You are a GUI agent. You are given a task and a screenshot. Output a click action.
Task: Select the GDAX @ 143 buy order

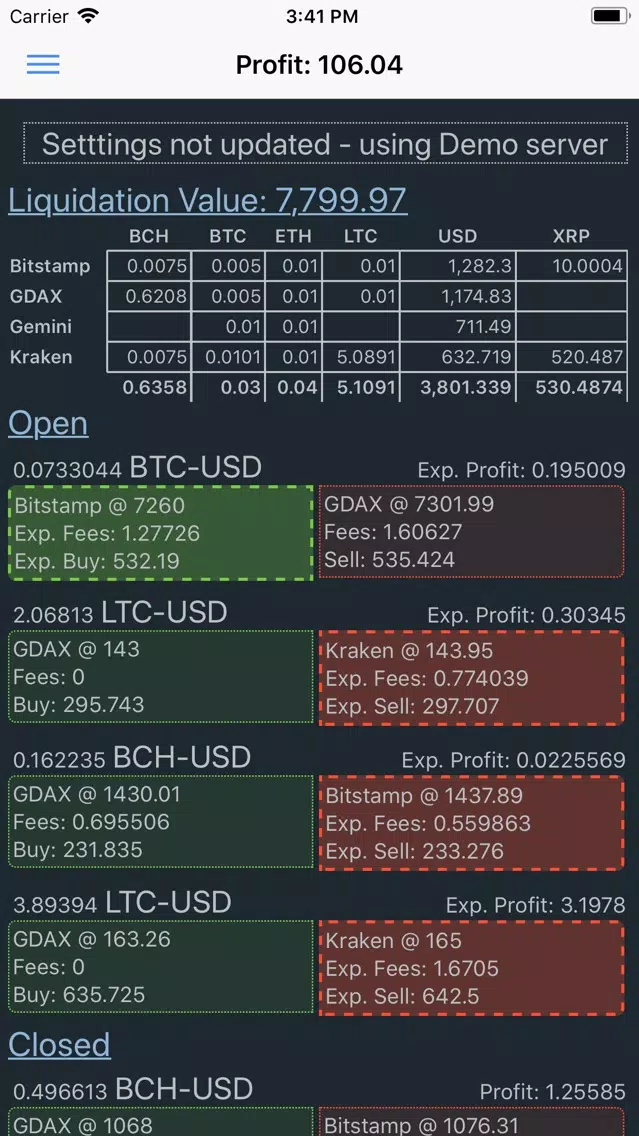(x=161, y=677)
